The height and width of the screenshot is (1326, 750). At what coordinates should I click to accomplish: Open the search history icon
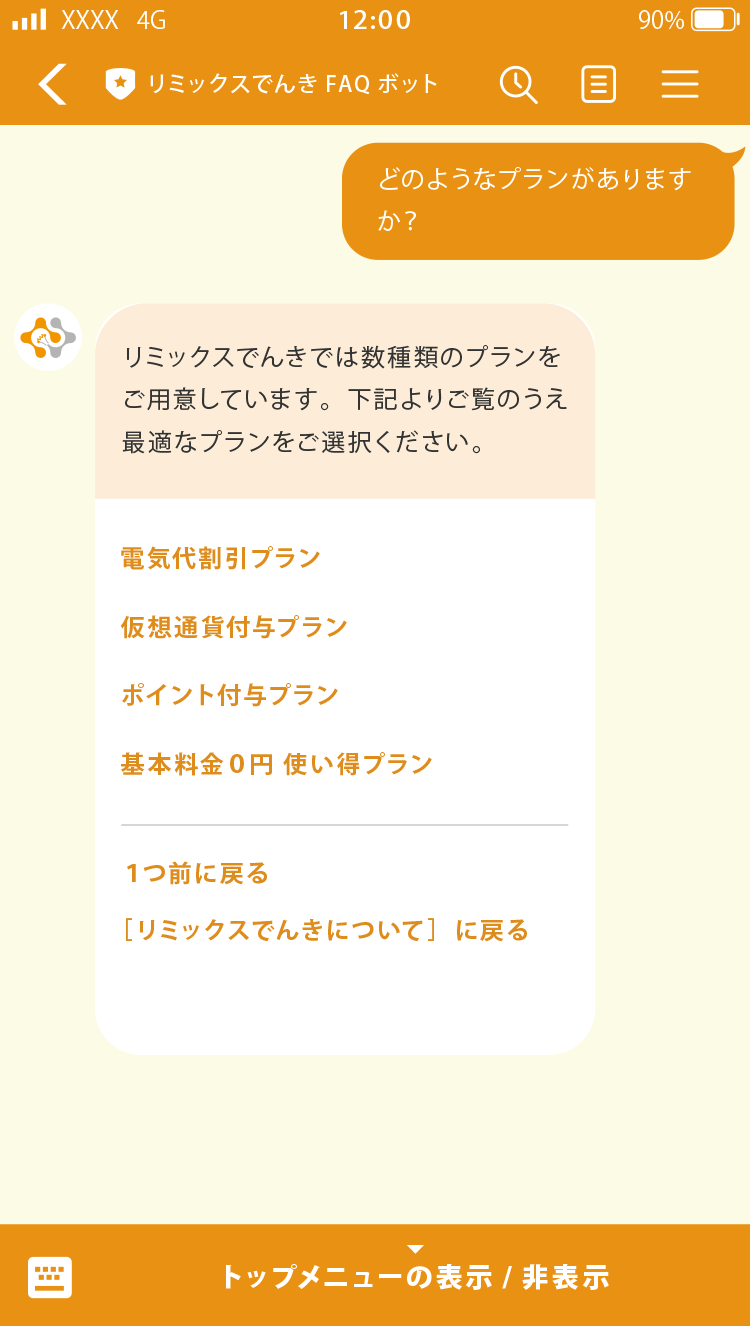pos(518,84)
